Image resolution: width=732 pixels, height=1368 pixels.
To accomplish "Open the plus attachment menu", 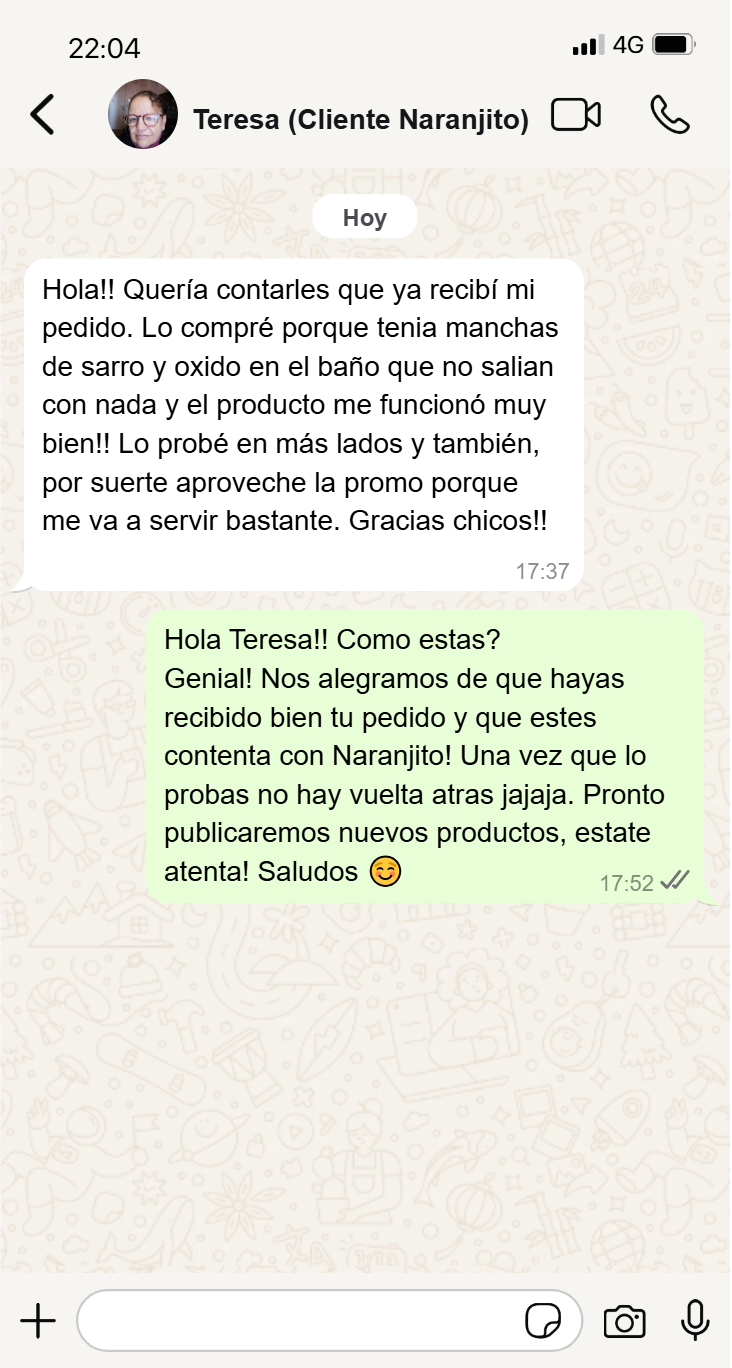I will pyautogui.click(x=38, y=1321).
